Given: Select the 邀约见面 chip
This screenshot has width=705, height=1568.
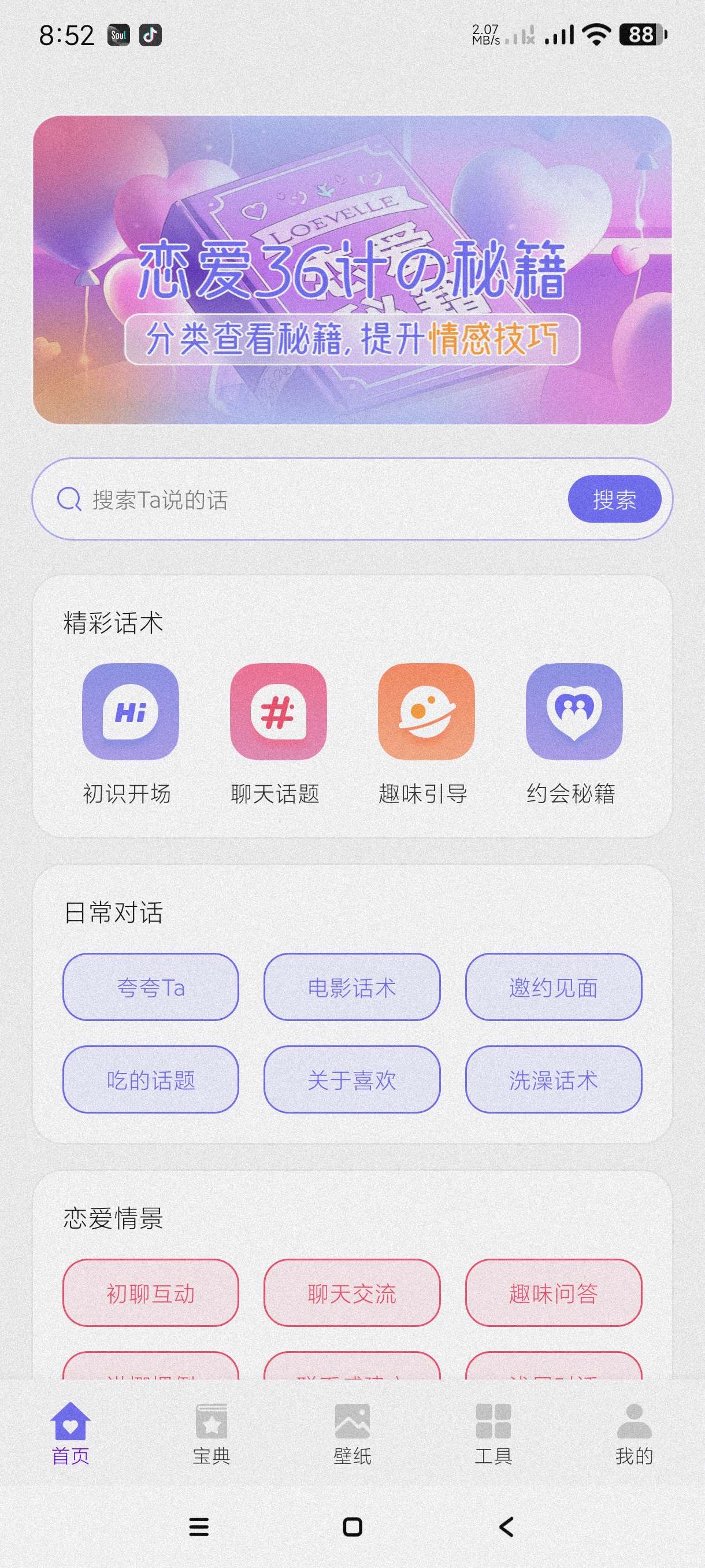Looking at the screenshot, I should pos(553,988).
